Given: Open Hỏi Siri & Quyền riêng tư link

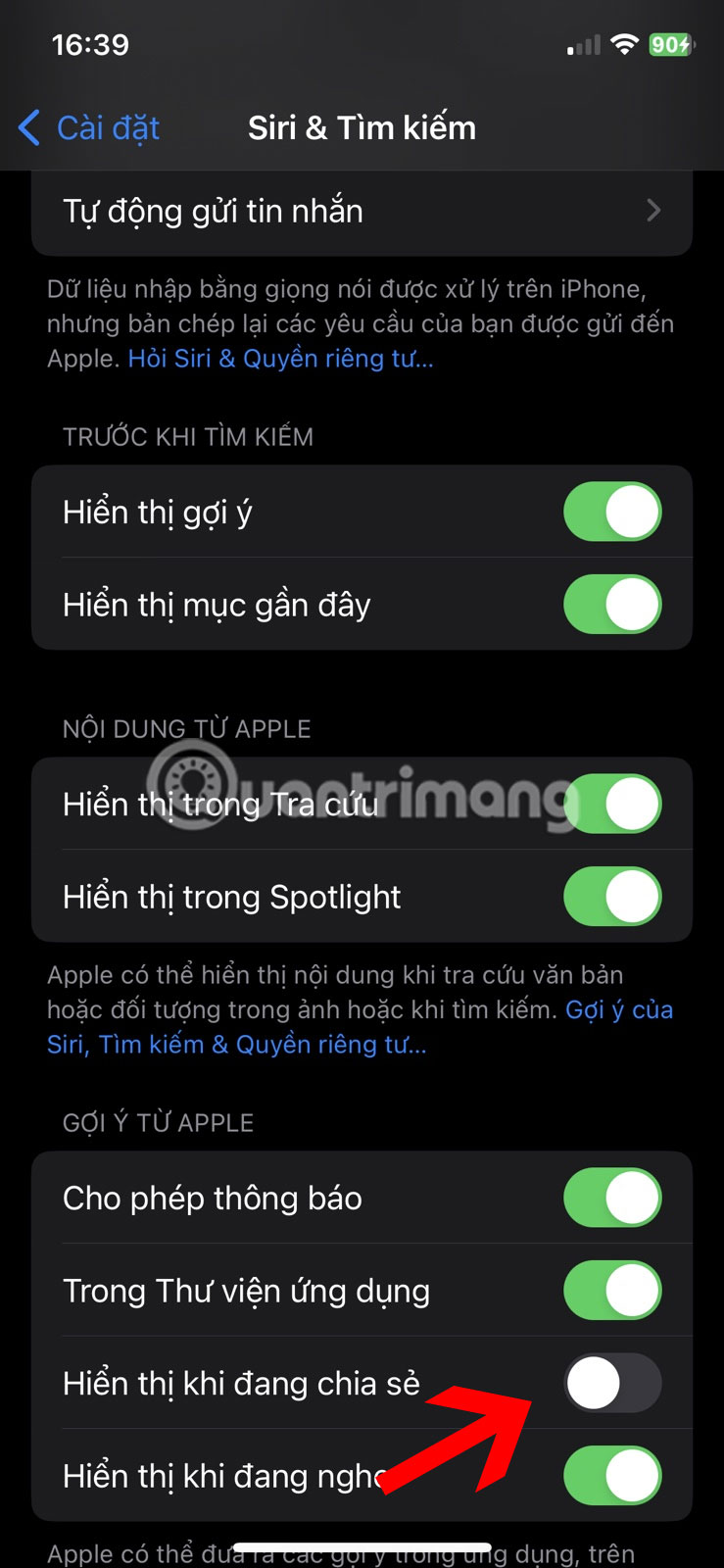Looking at the screenshot, I should coord(280,359).
